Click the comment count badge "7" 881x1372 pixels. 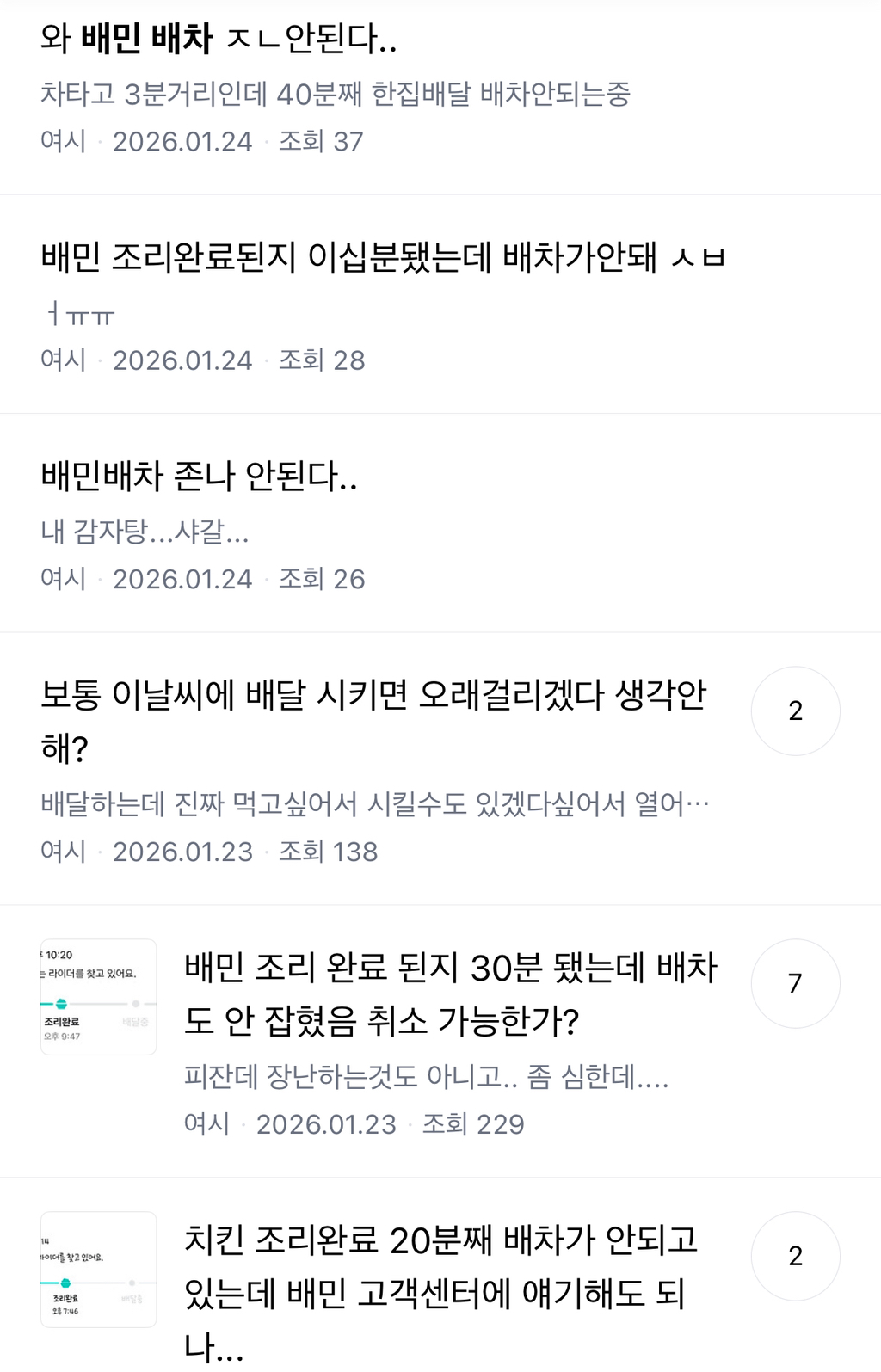pyautogui.click(x=795, y=983)
